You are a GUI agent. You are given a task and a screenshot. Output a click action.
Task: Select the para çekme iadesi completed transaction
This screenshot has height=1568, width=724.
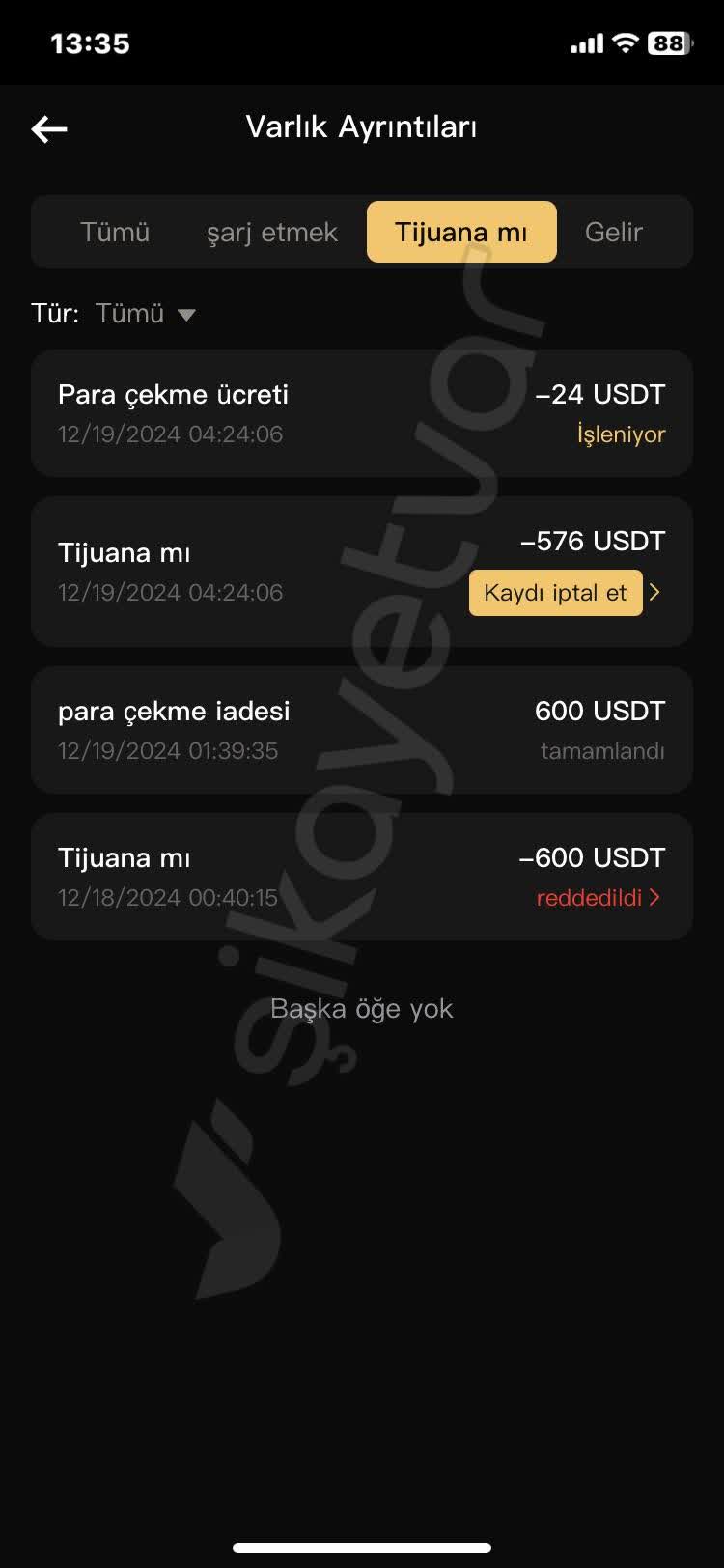pos(362,730)
